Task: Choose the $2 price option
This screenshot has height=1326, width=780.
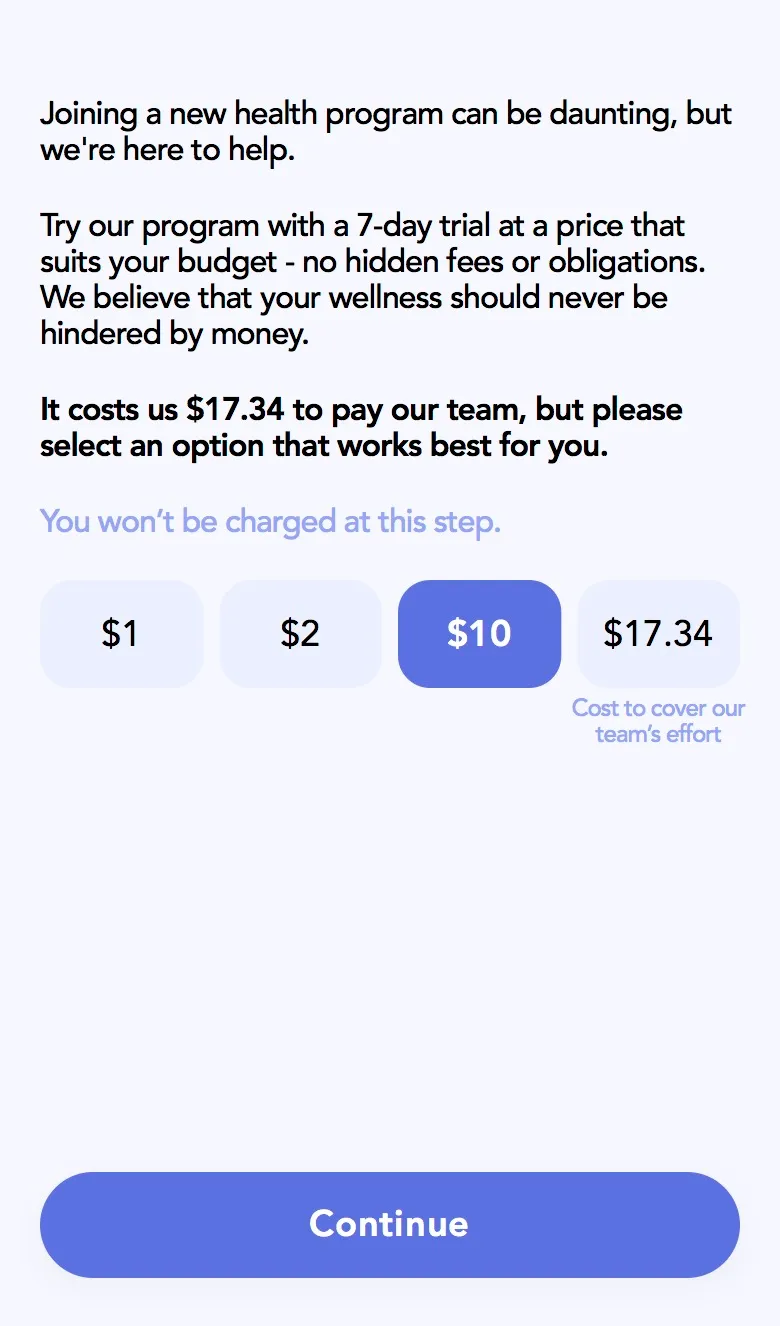Action: (300, 634)
